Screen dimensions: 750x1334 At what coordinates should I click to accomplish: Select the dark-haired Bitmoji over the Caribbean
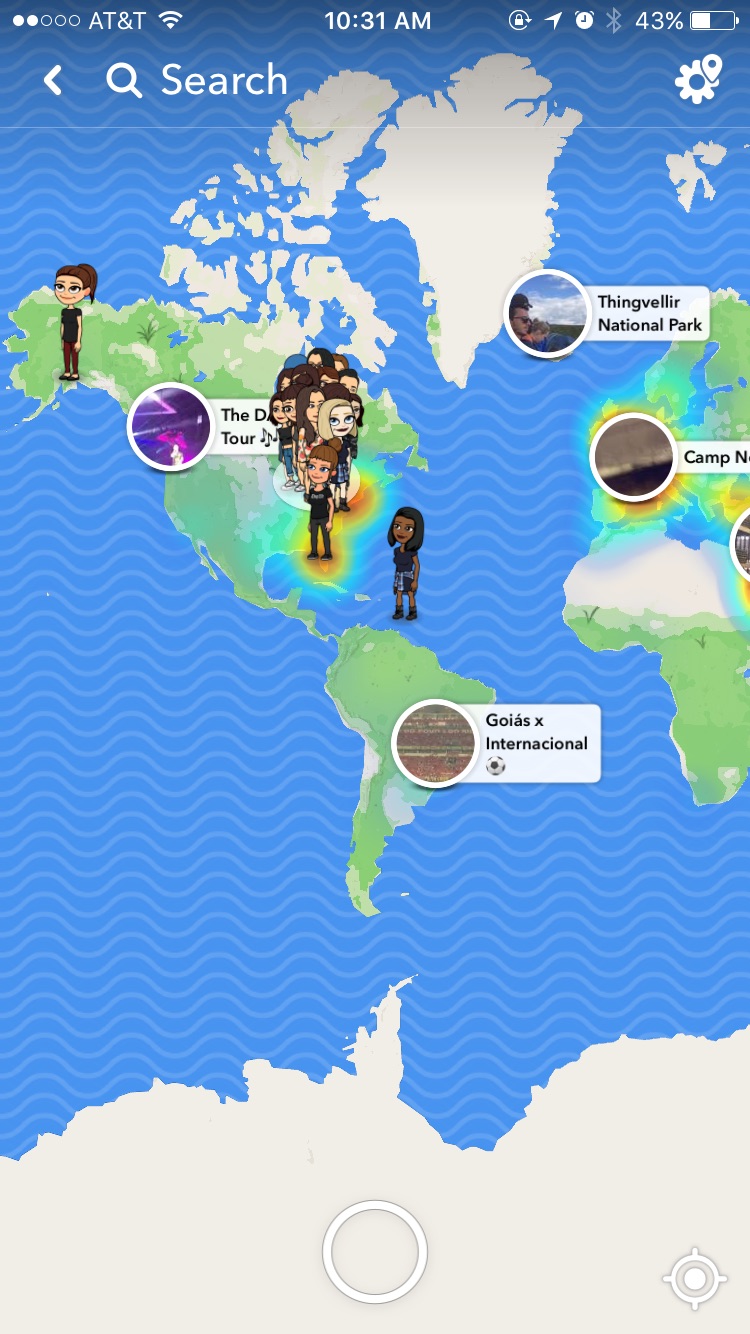click(x=405, y=562)
